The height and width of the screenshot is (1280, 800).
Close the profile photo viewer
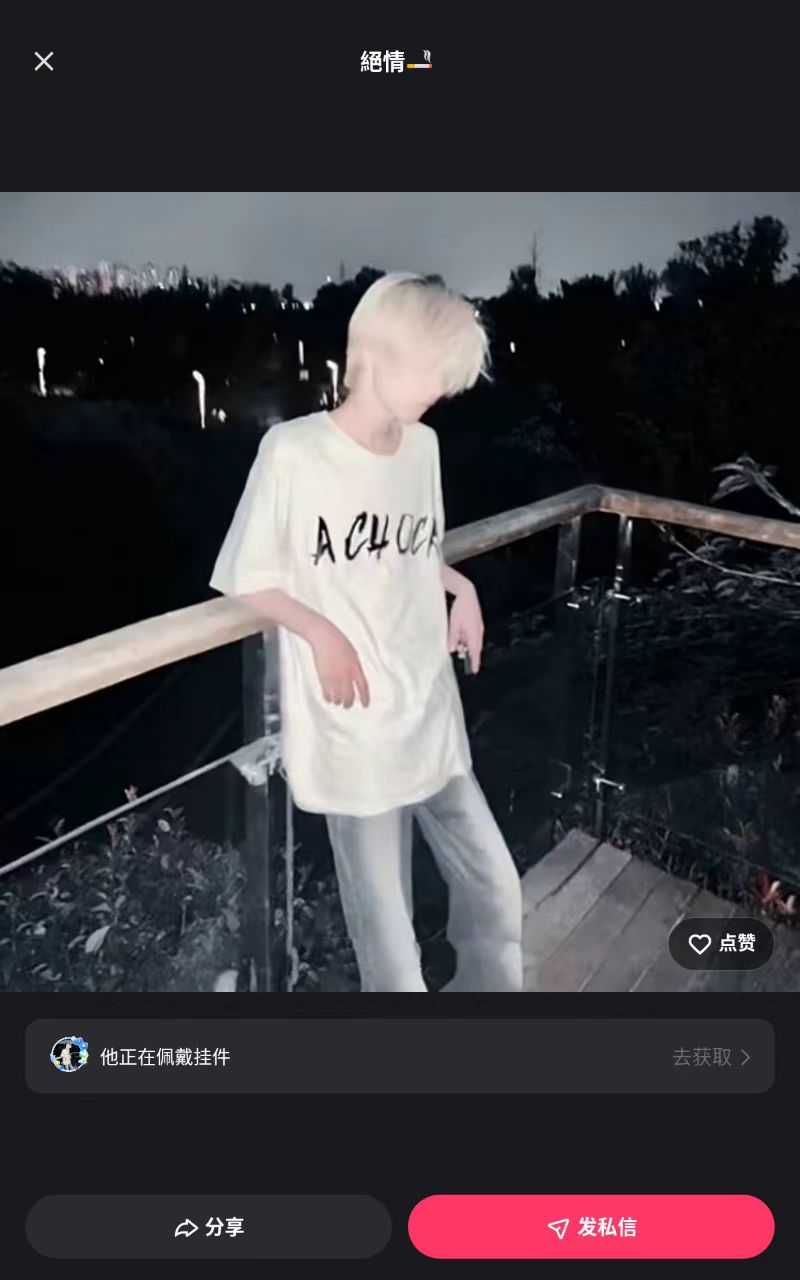(44, 61)
